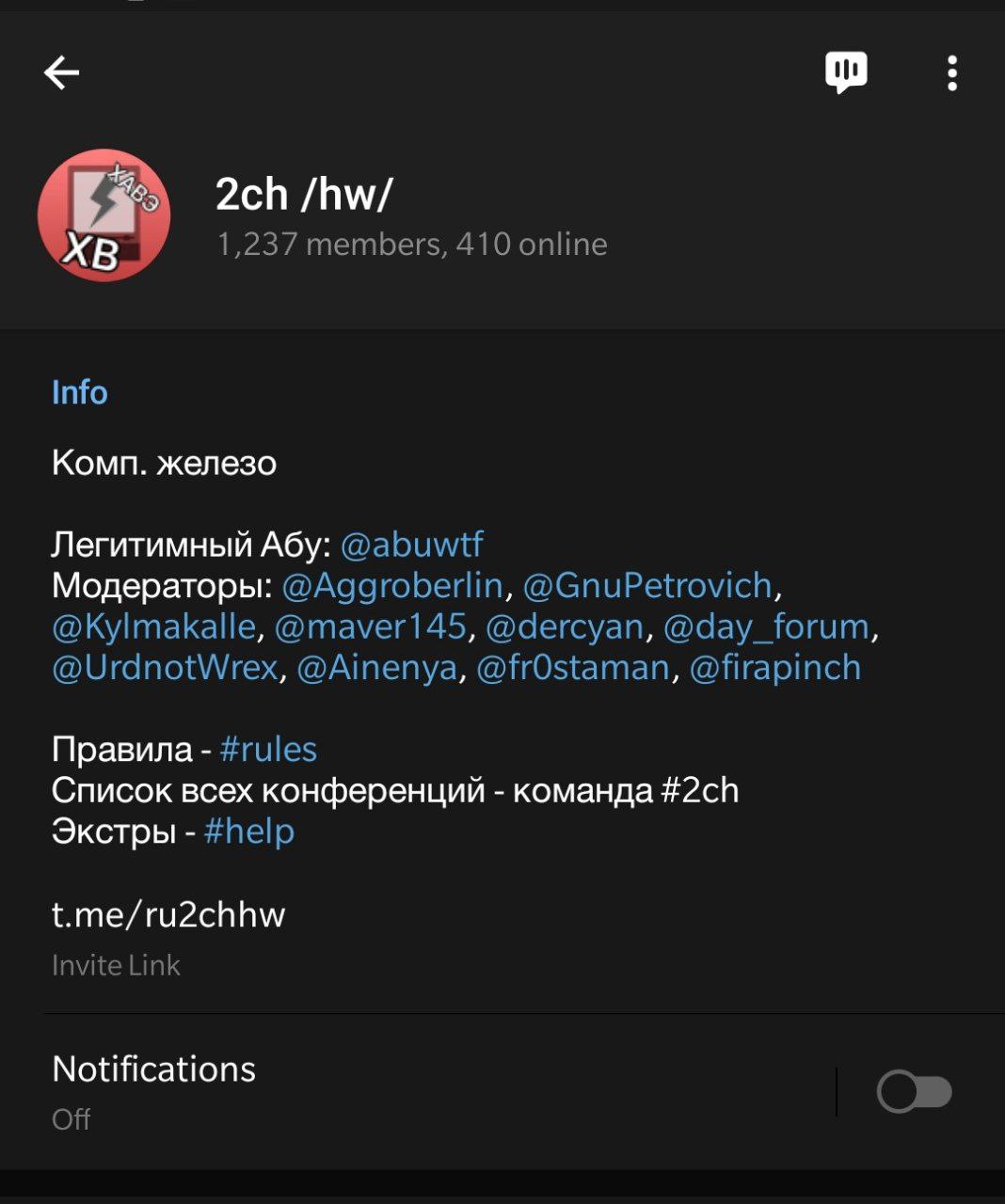Open the three-dot overflow menu

[x=952, y=72]
